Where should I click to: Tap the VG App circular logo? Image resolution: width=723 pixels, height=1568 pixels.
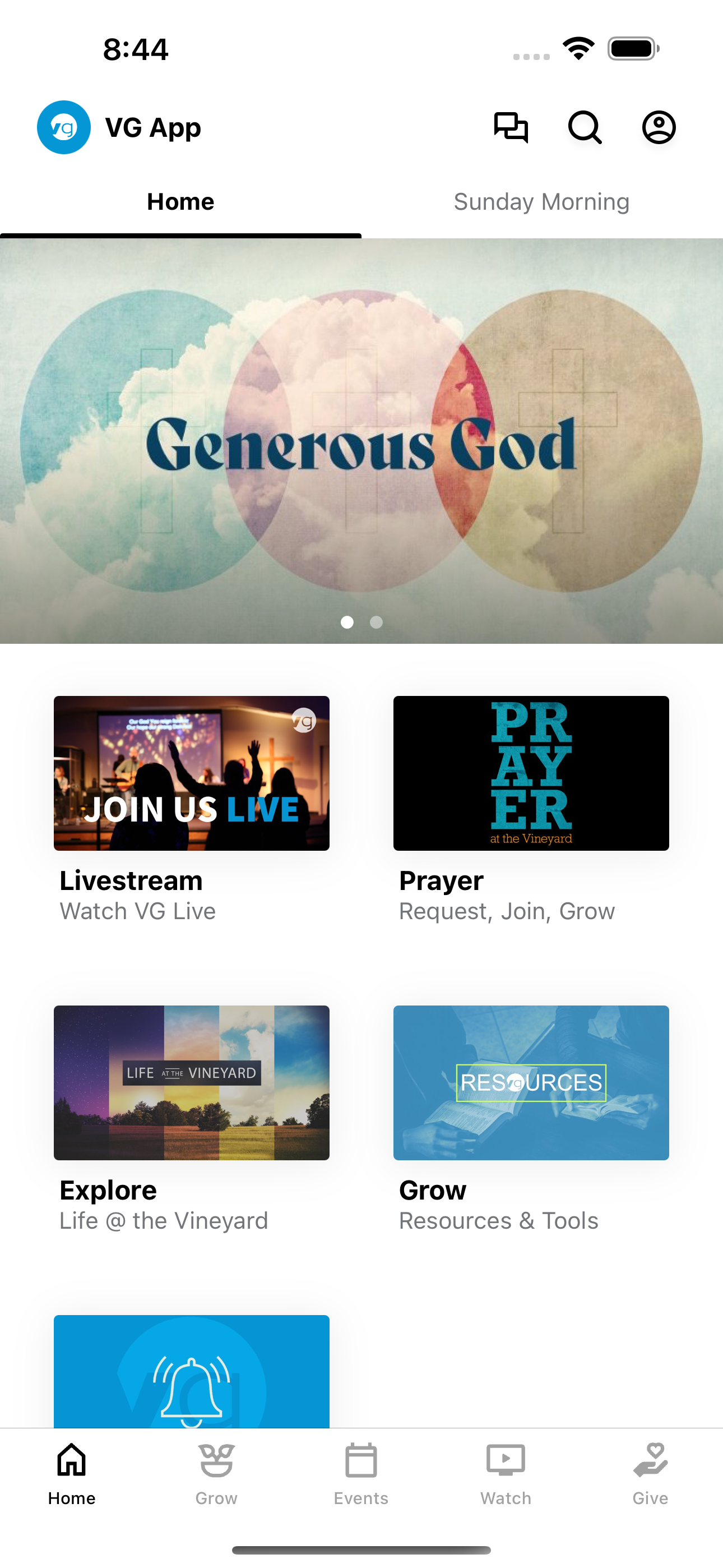tap(63, 127)
